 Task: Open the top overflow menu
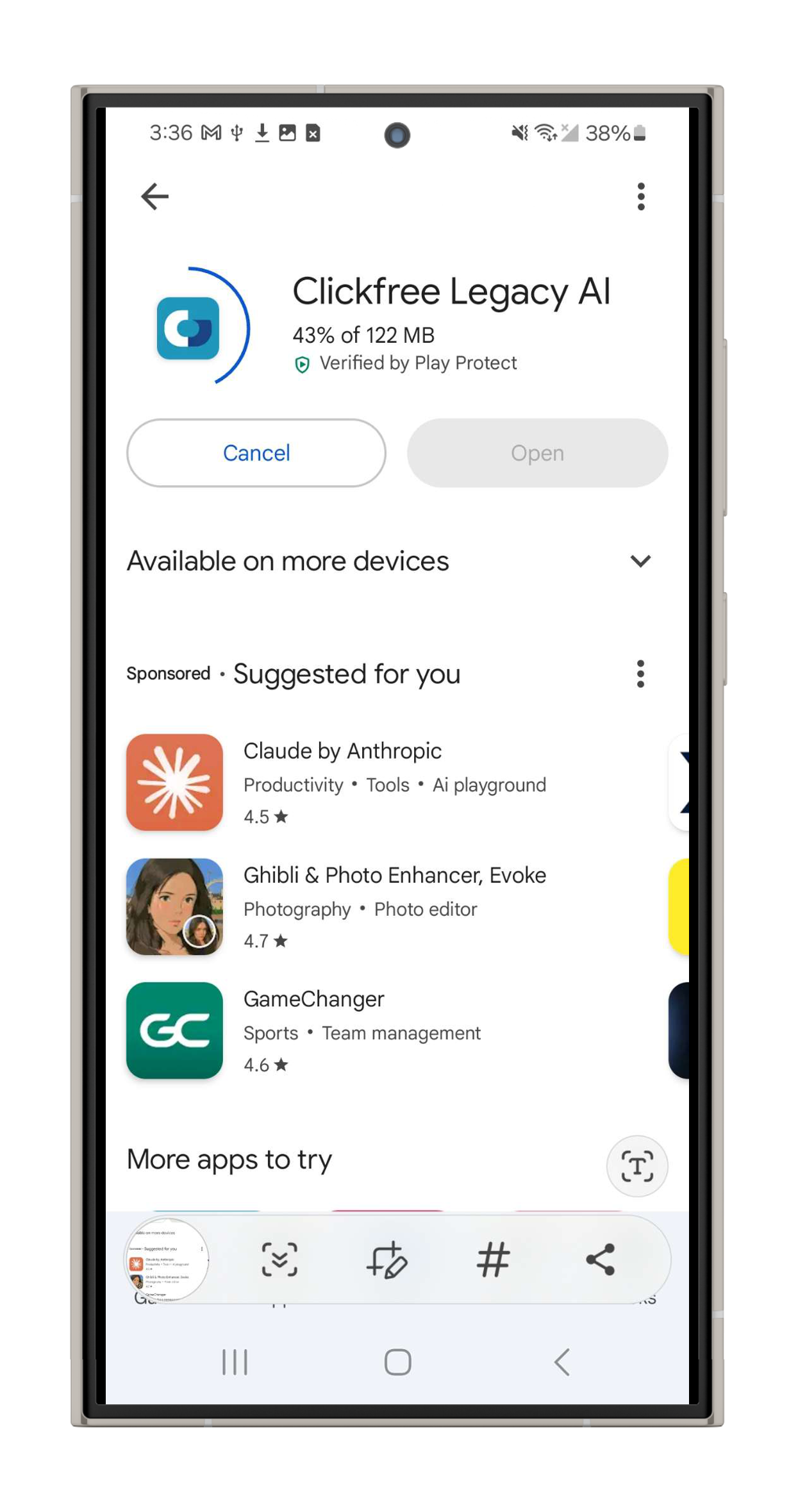tap(640, 196)
